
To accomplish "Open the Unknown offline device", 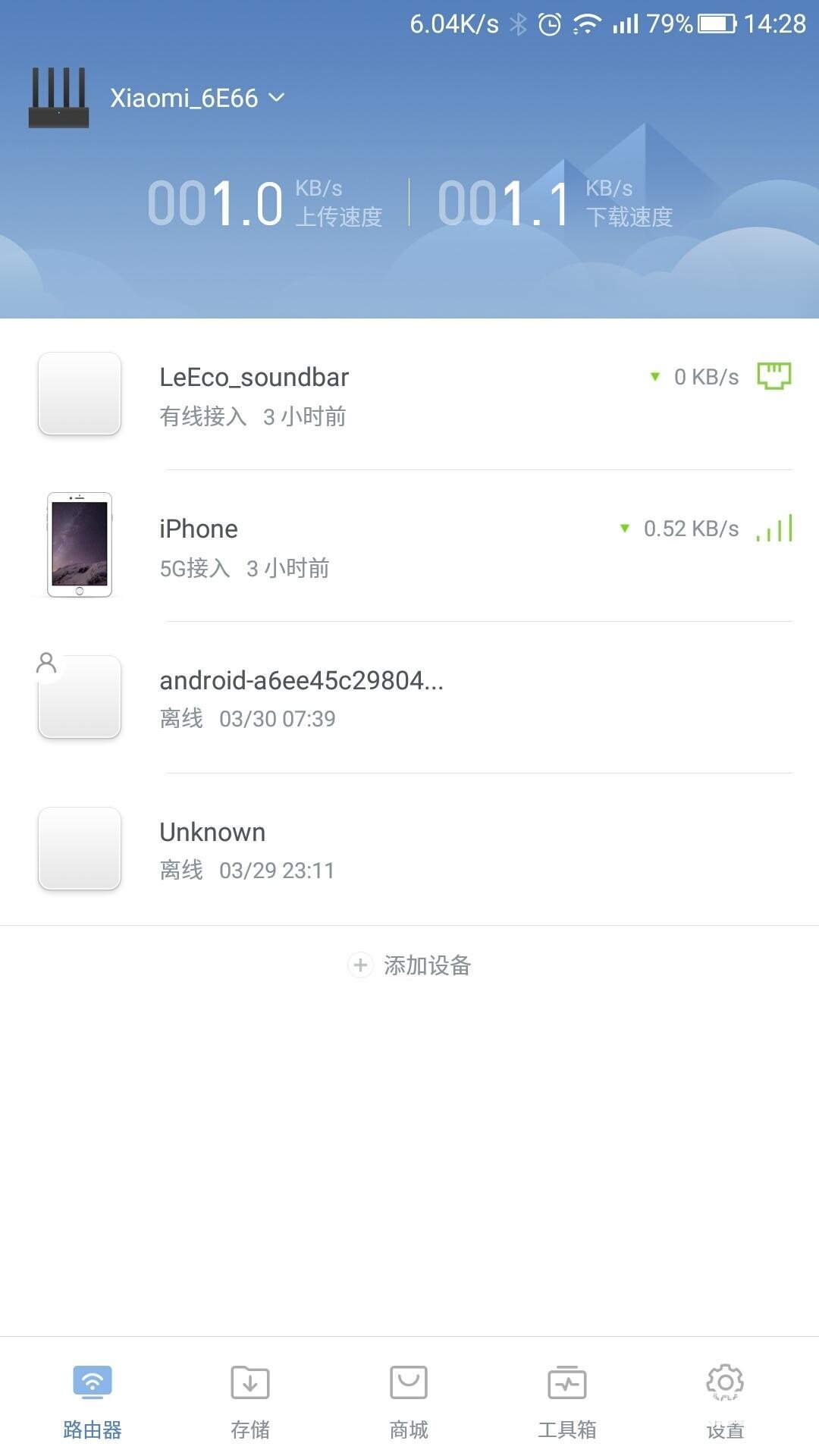I will (409, 849).
